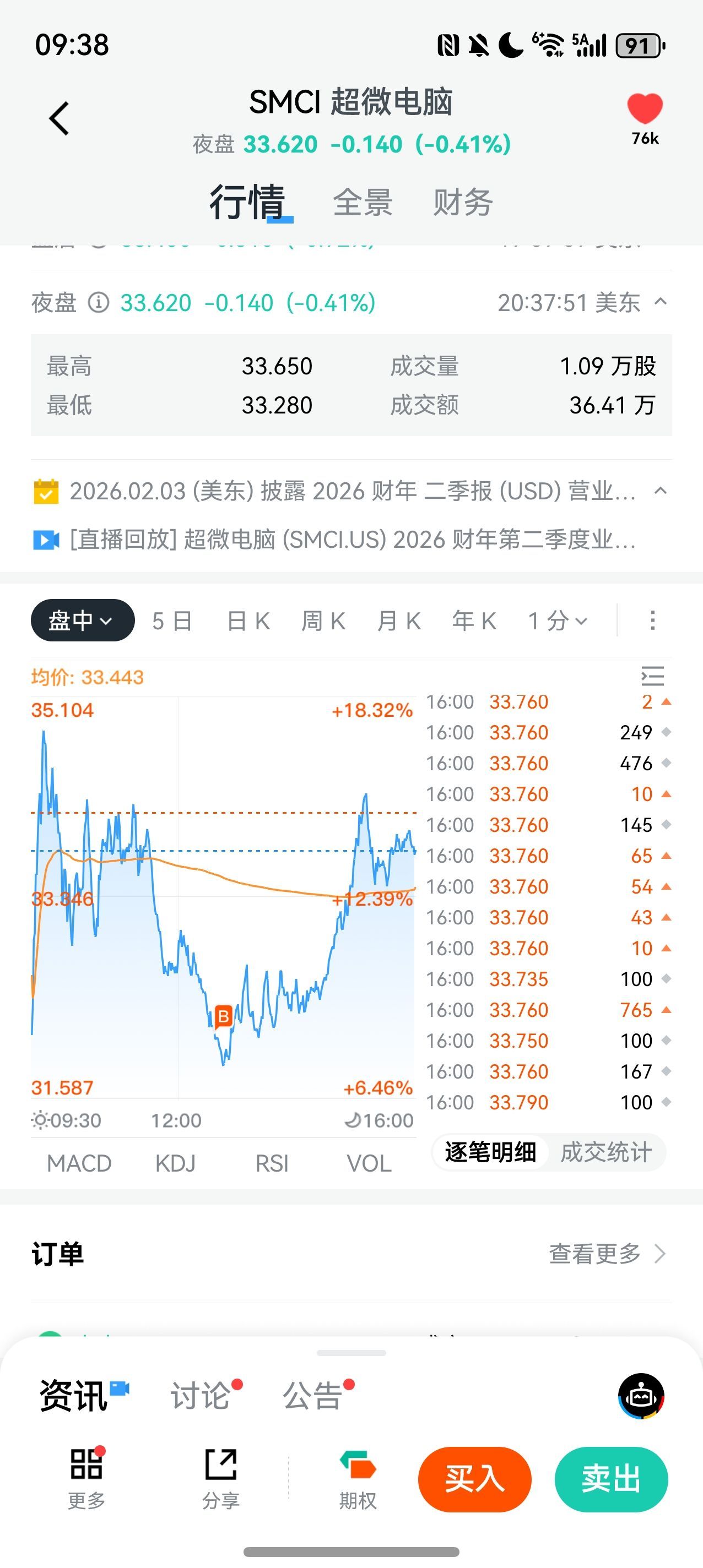Open the 期权 options shortcut

point(358,1479)
